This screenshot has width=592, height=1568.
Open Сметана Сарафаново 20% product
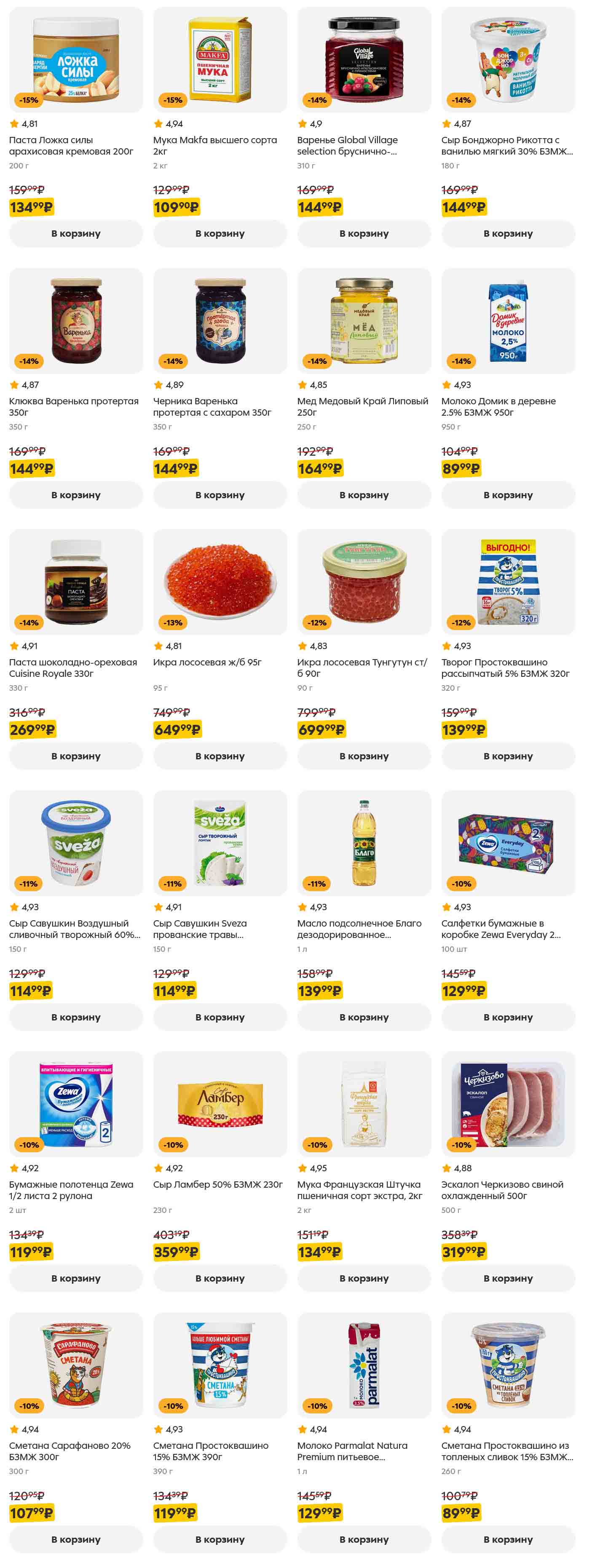[75, 1366]
